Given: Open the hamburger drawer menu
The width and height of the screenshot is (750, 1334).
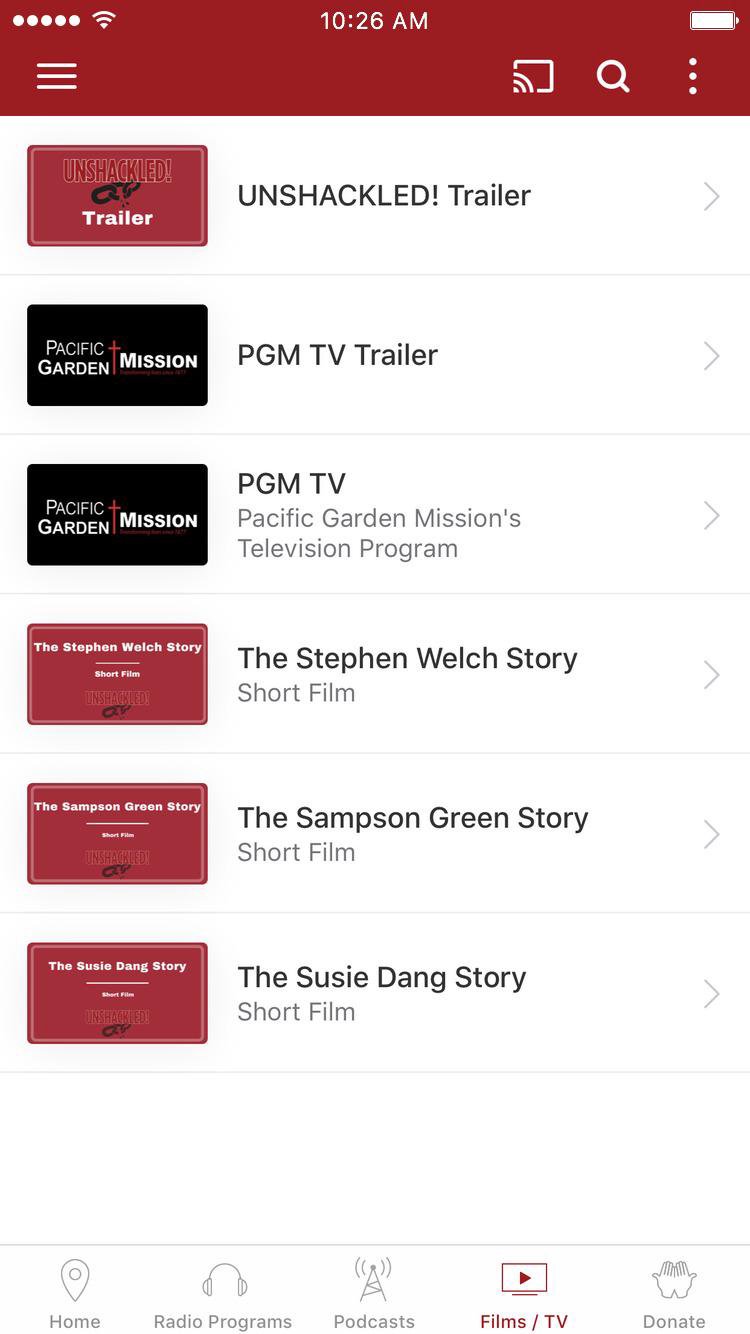Looking at the screenshot, I should [57, 76].
